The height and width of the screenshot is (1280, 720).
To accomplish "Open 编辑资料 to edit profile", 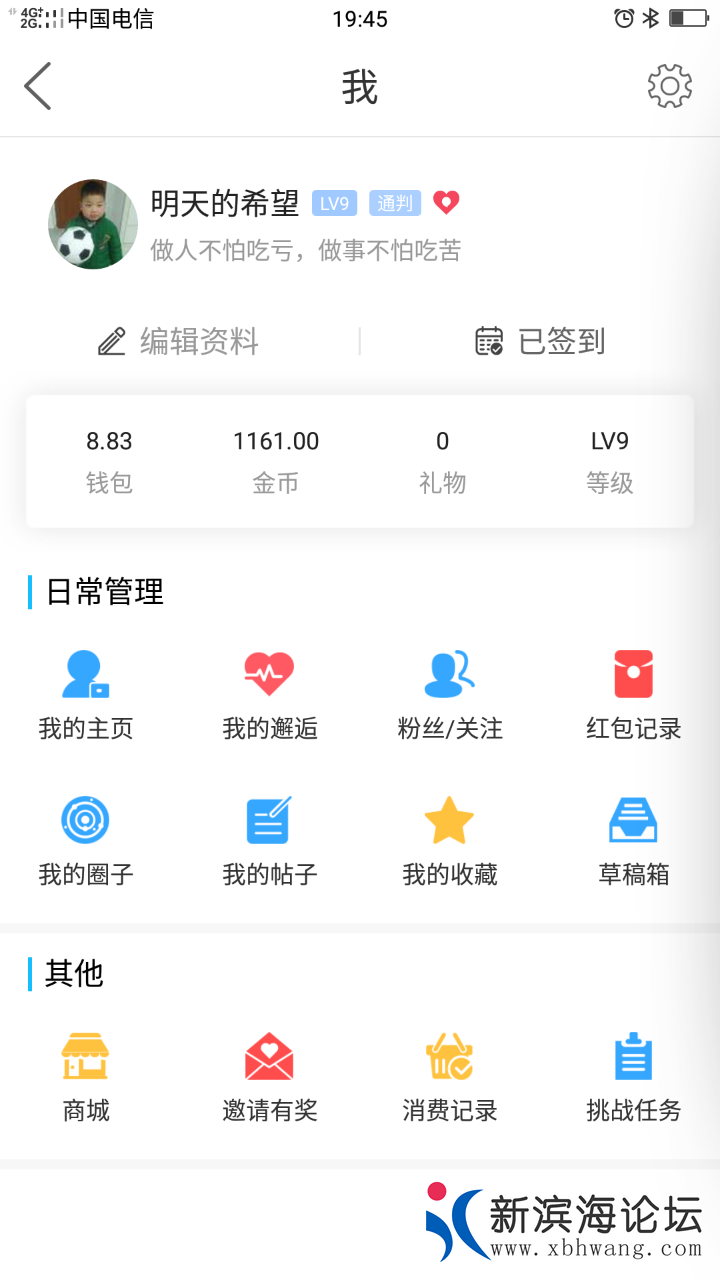I will pyautogui.click(x=179, y=342).
